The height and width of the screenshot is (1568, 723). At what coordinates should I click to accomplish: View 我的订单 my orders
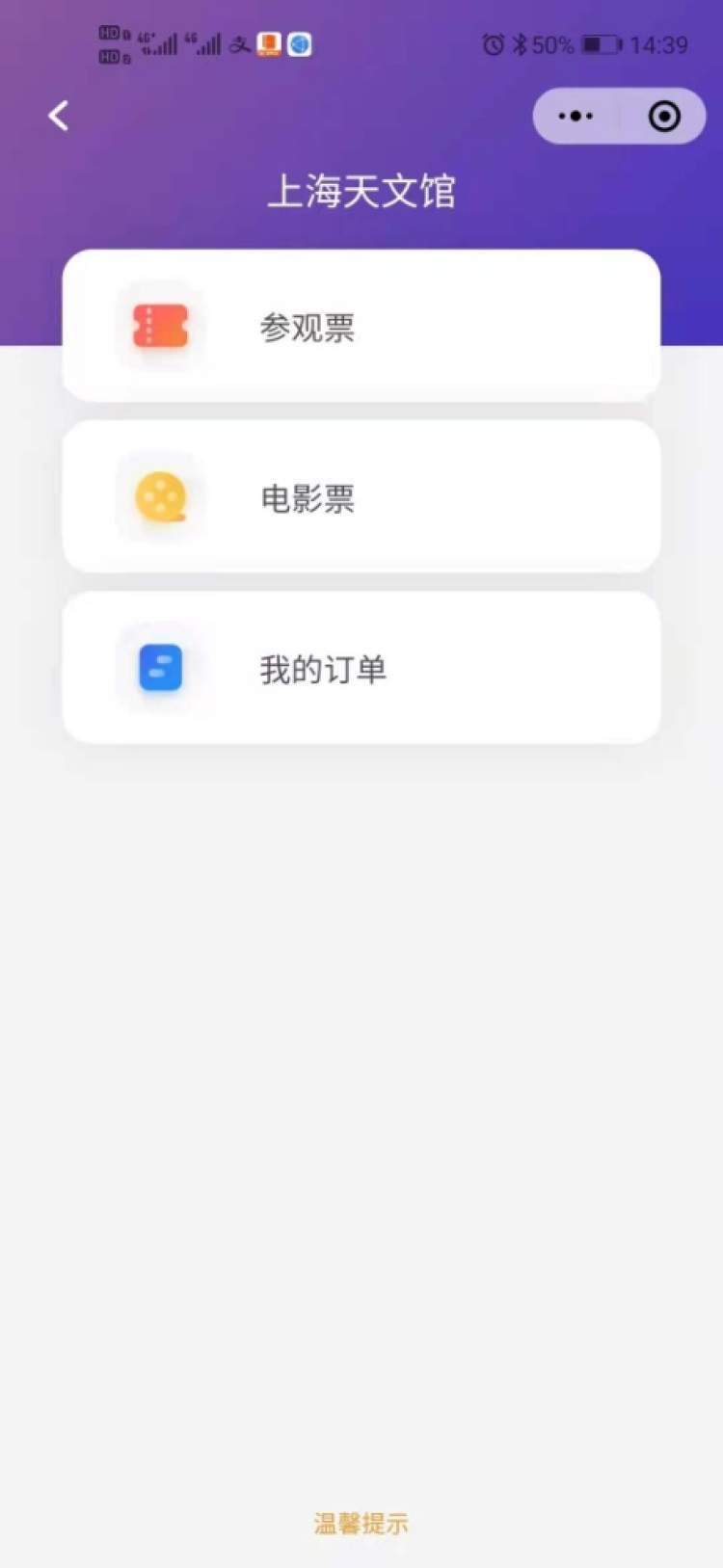(x=361, y=668)
